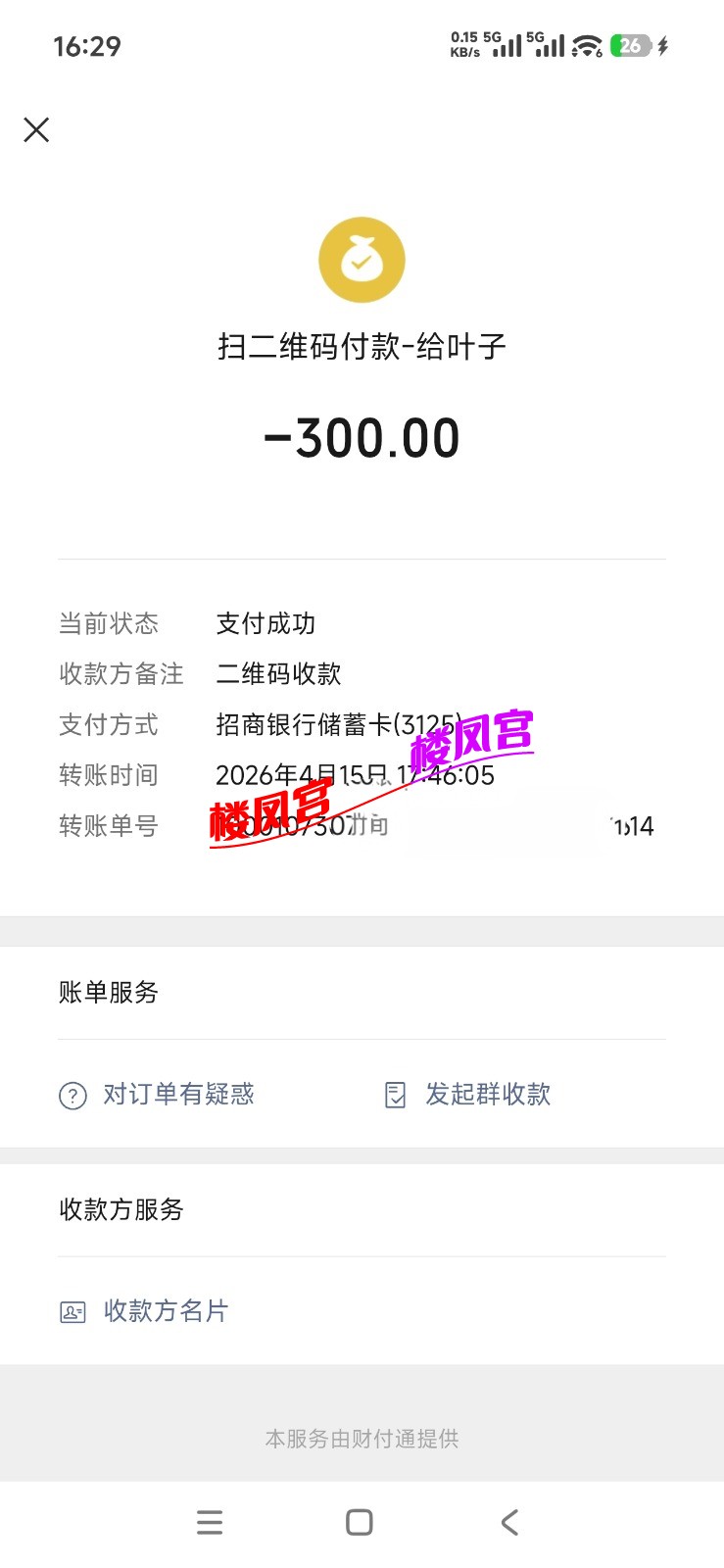Go to home screen via system home button
The height and width of the screenshot is (1568, 724).
tap(360, 1522)
